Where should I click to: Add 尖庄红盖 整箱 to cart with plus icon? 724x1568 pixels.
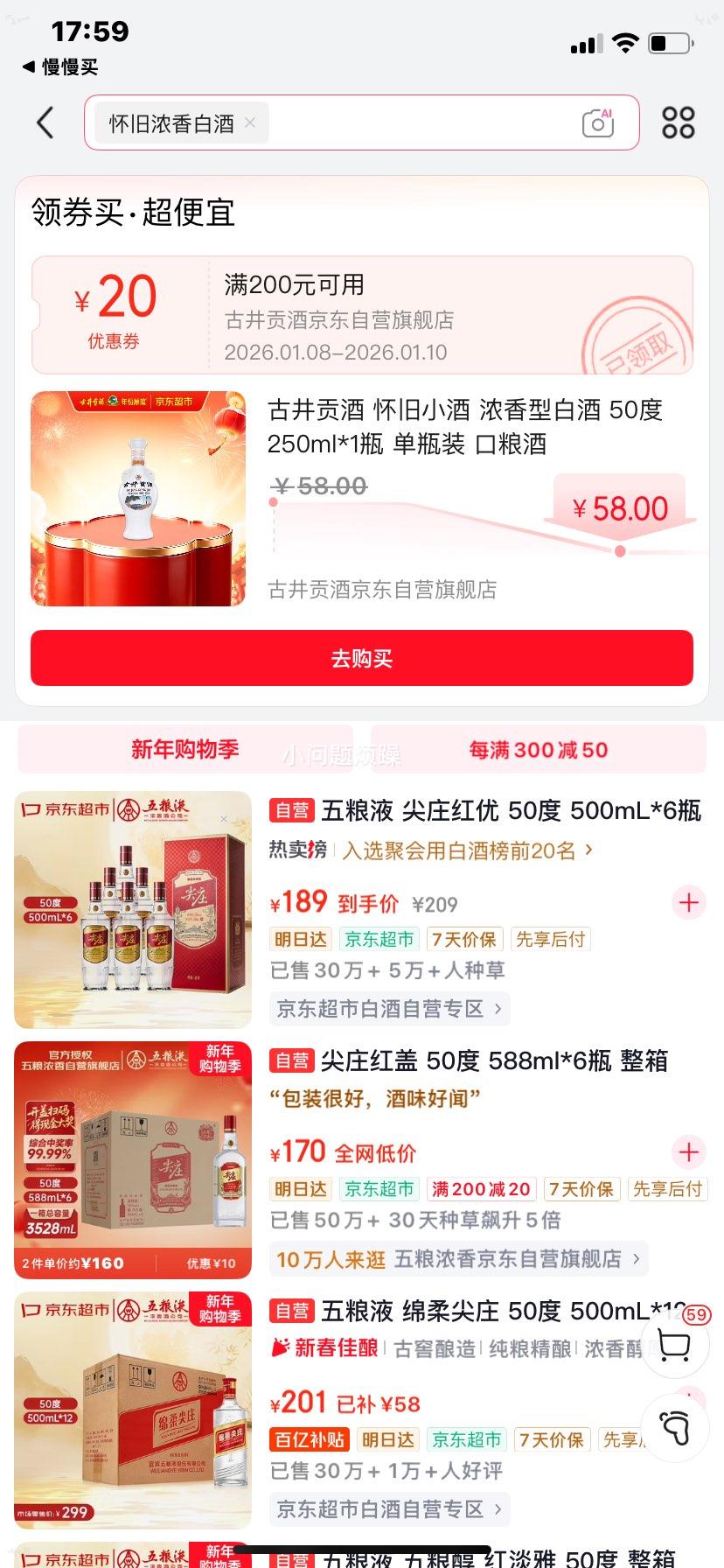tap(688, 1153)
